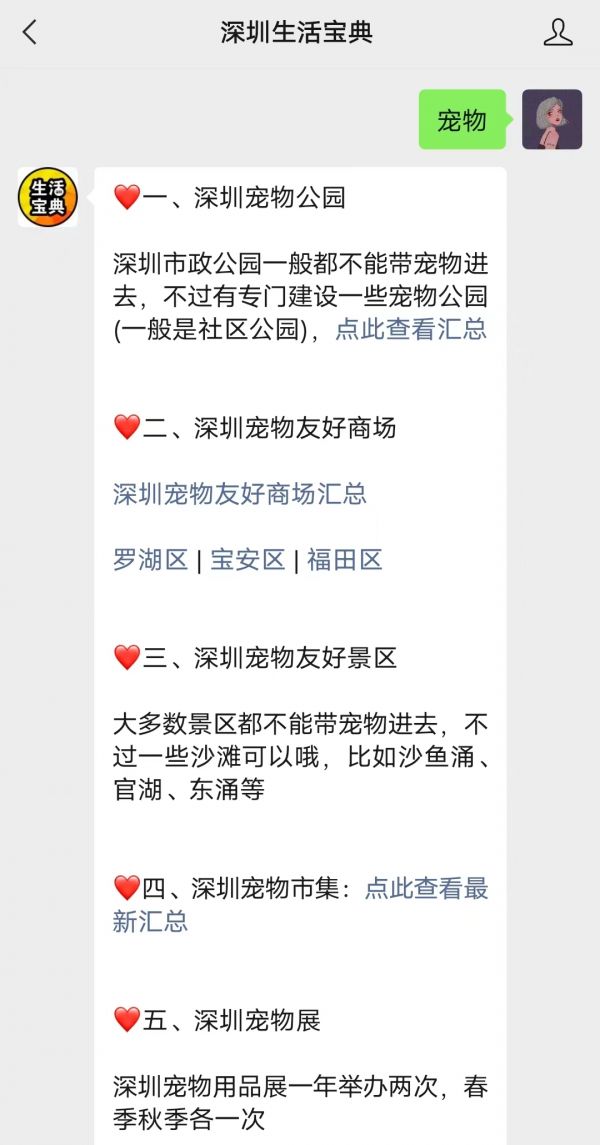
Task: Open the 宝安区 link
Action: click(x=247, y=560)
